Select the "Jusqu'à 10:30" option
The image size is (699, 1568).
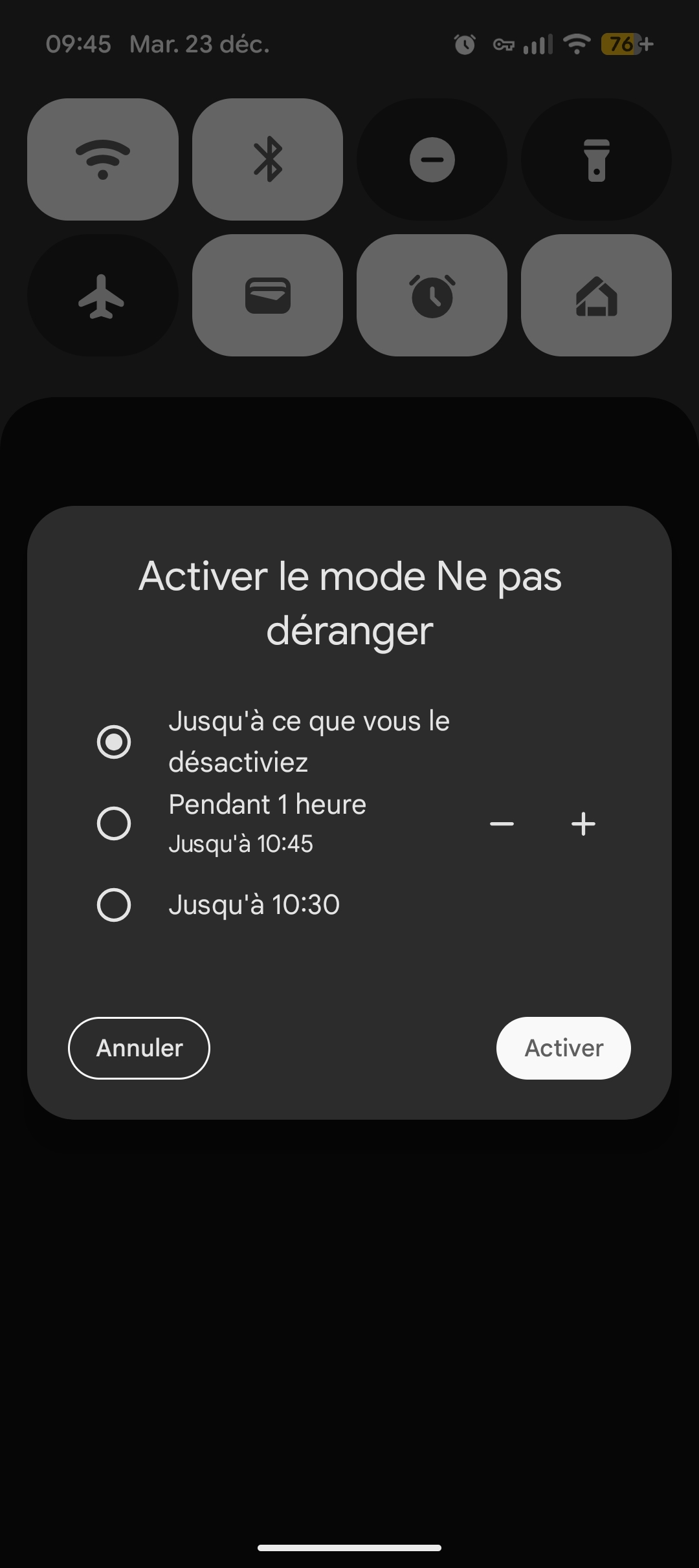pyautogui.click(x=114, y=904)
